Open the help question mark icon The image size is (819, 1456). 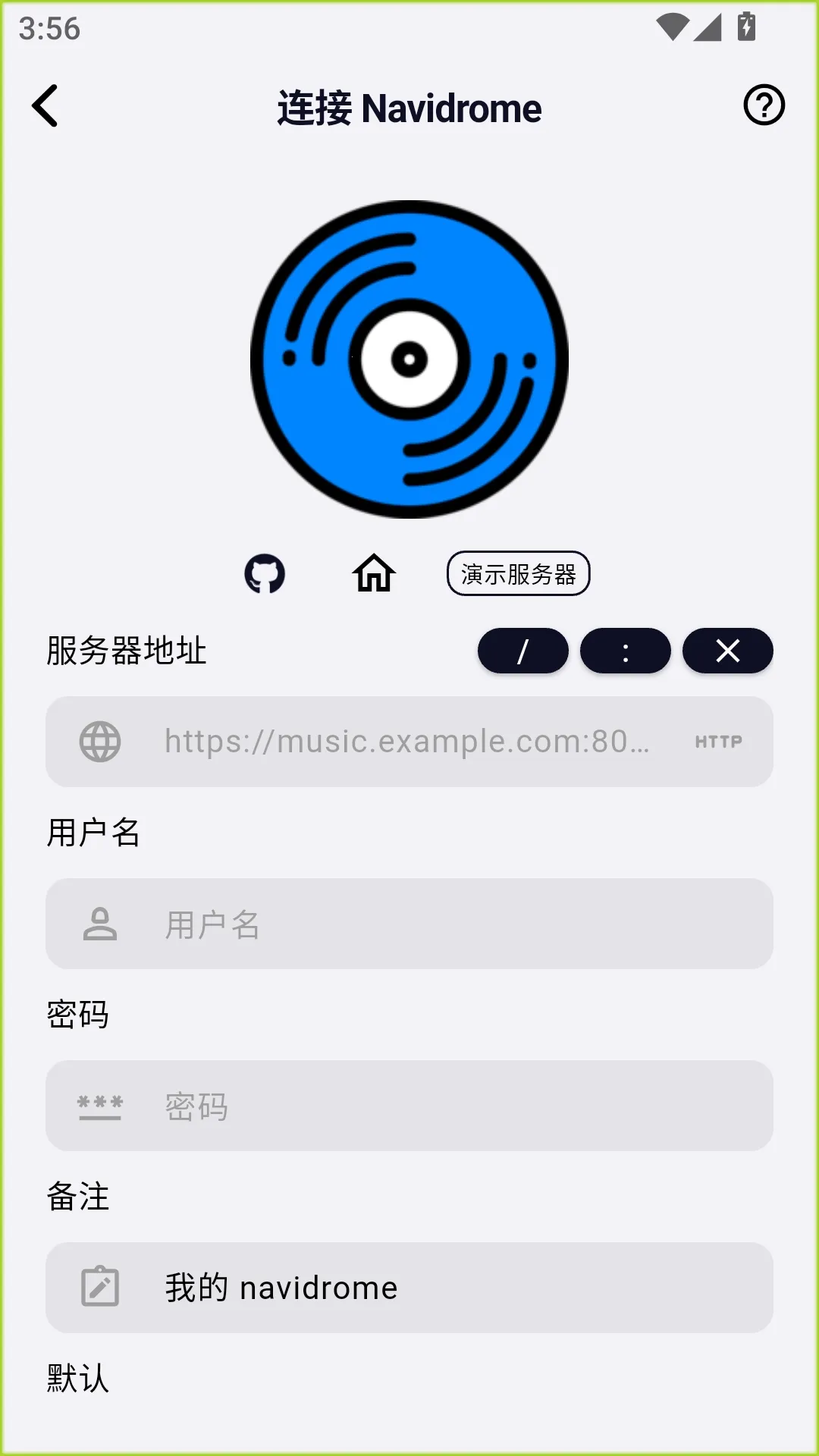coord(764,106)
